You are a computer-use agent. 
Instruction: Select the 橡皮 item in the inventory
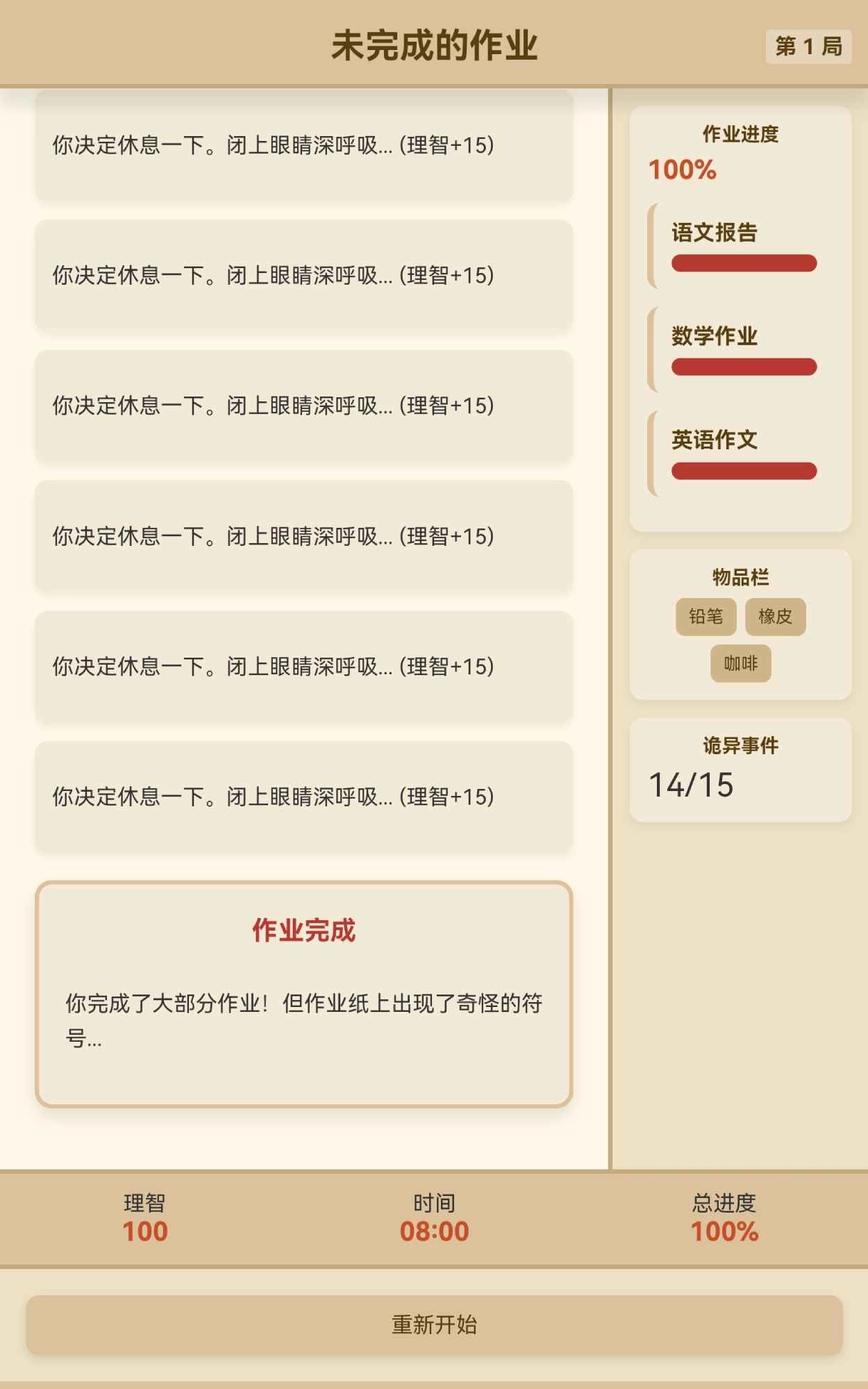pos(777,617)
